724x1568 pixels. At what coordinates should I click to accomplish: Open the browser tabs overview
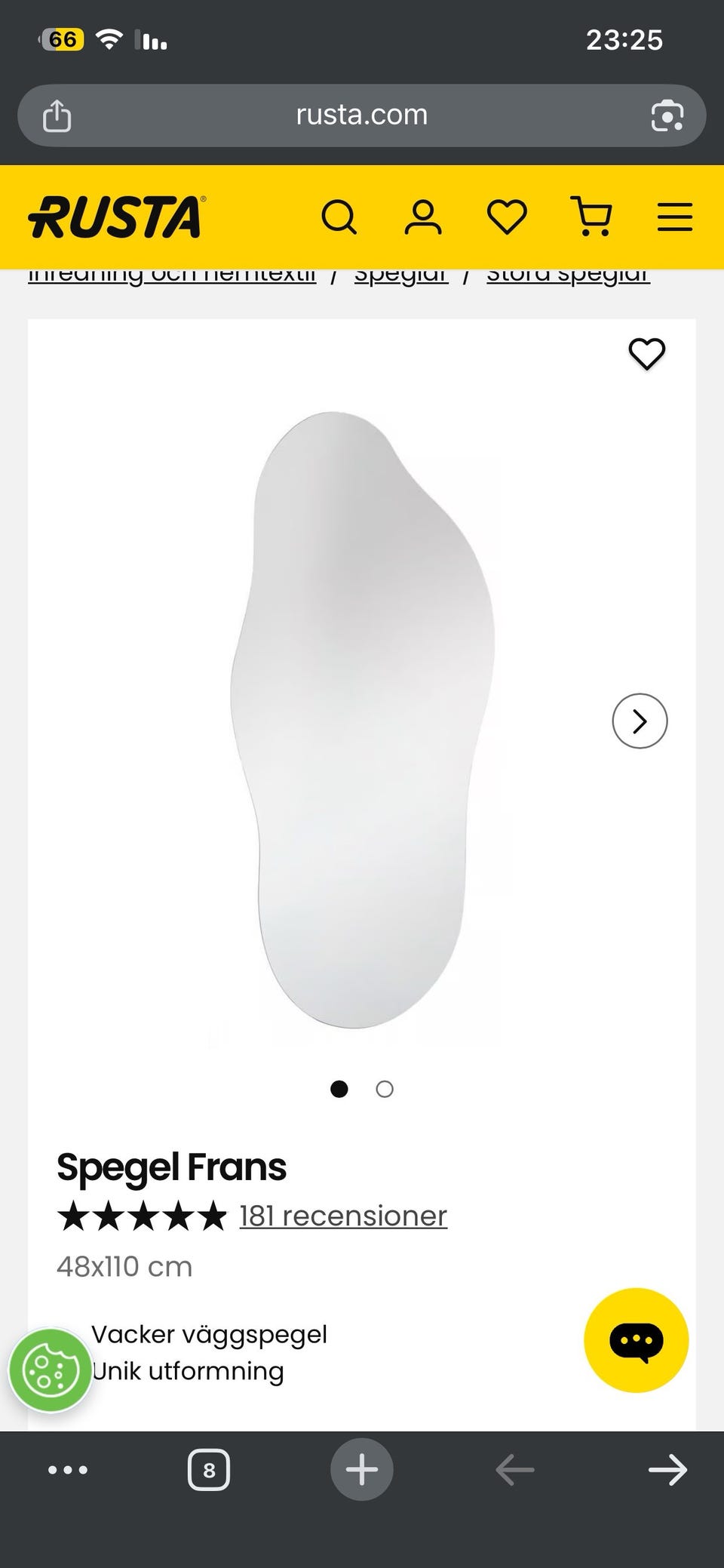(x=209, y=1470)
